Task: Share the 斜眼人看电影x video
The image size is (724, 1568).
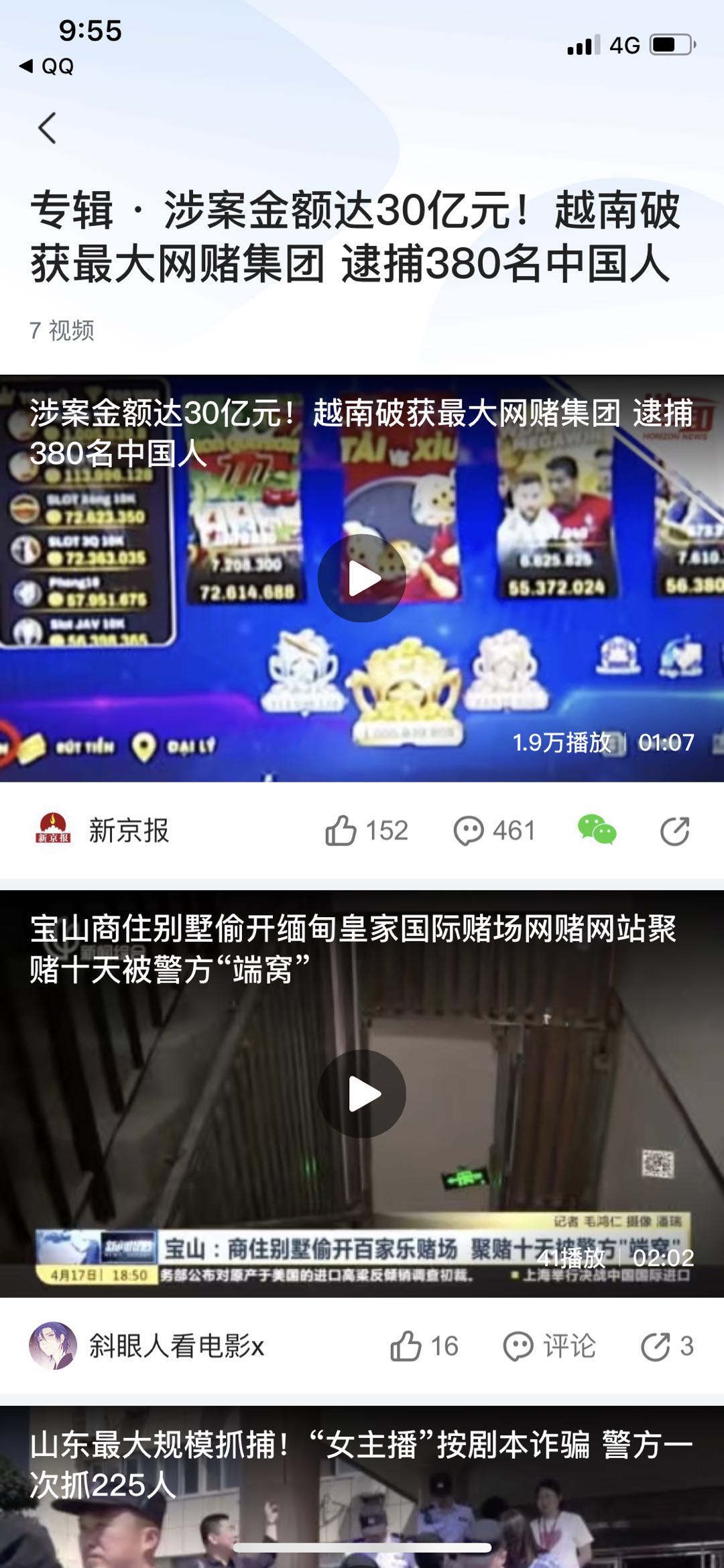Action: click(x=666, y=1346)
